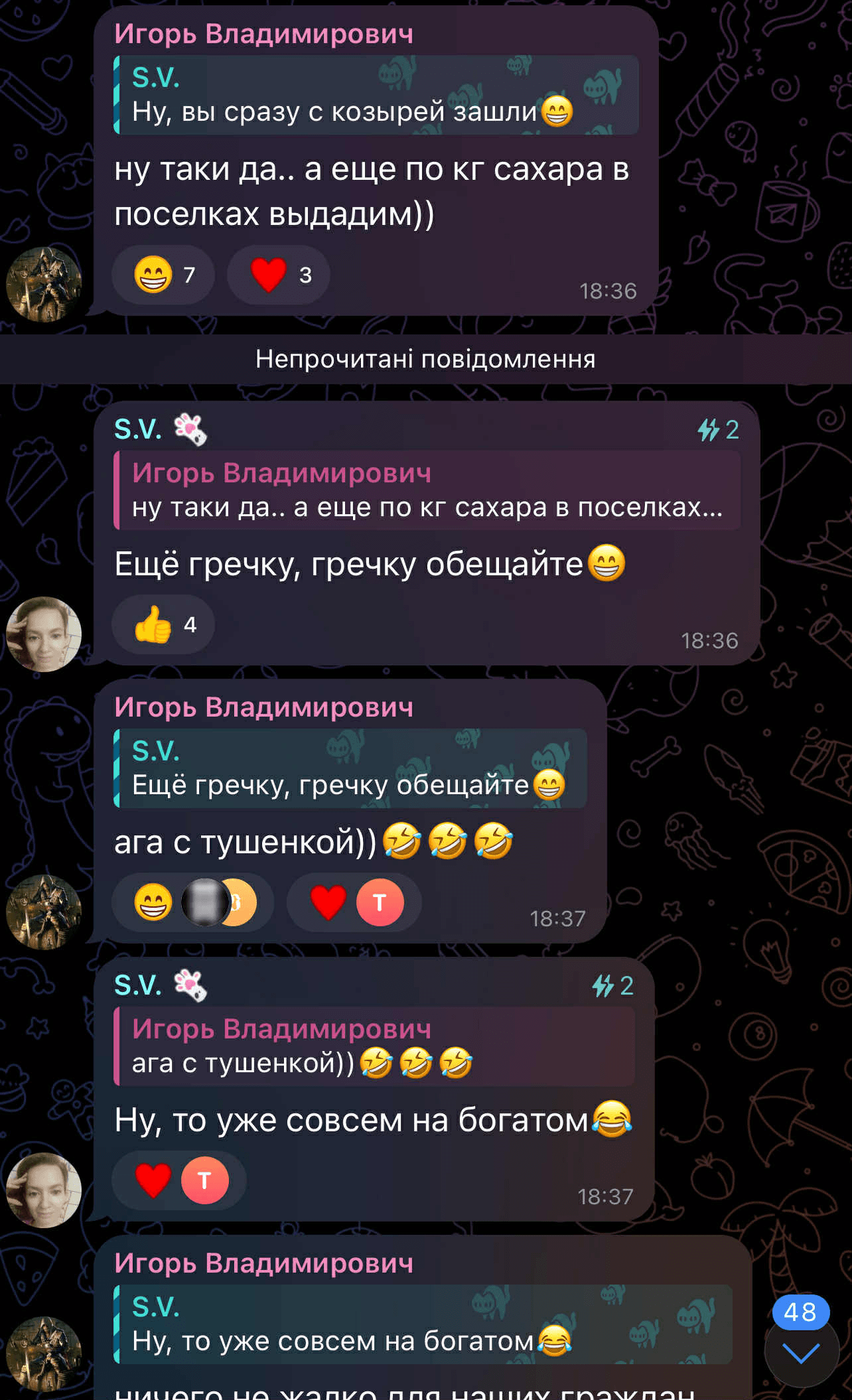The height and width of the screenshot is (1400, 852).
Task: Tap laughing reaction on 'ага с тушенкой' message
Action: click(192, 902)
